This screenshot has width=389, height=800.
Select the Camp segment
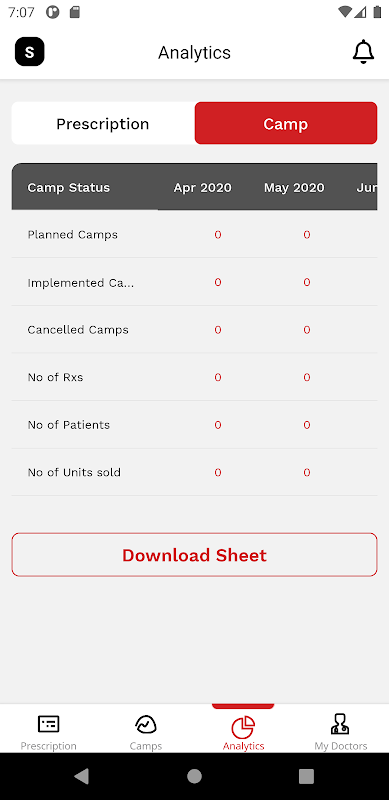pyautogui.click(x=286, y=123)
